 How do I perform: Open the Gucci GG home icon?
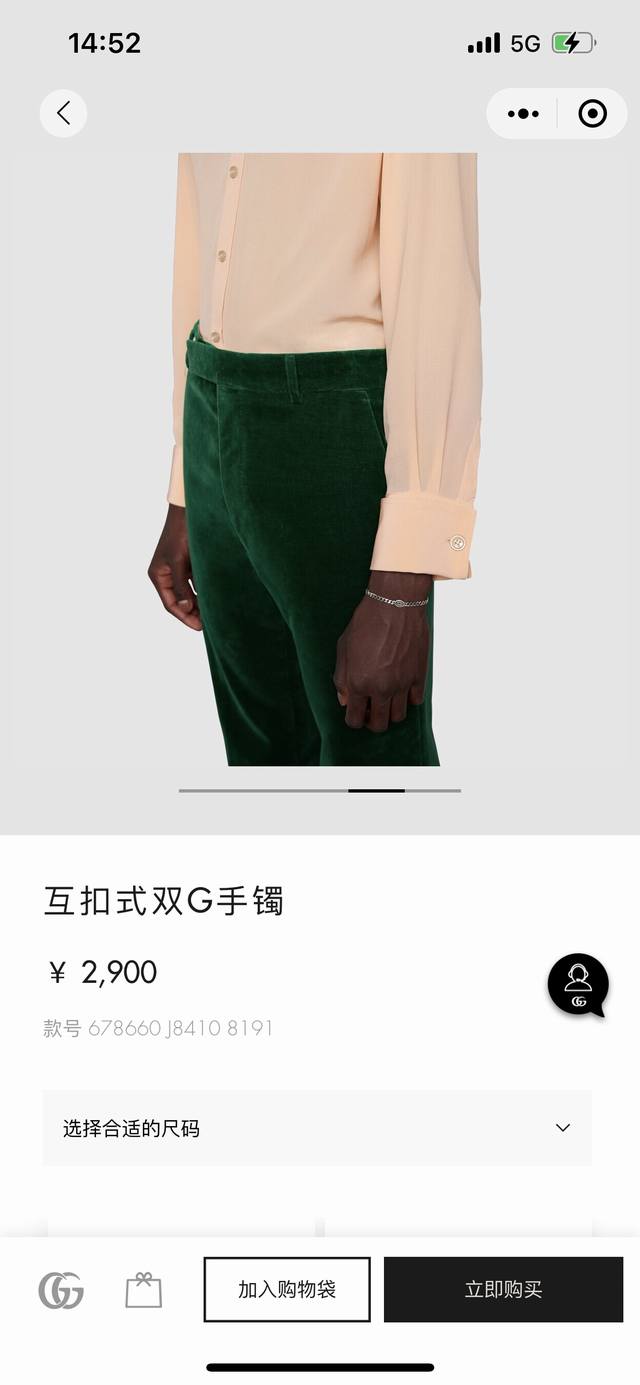click(x=61, y=1290)
